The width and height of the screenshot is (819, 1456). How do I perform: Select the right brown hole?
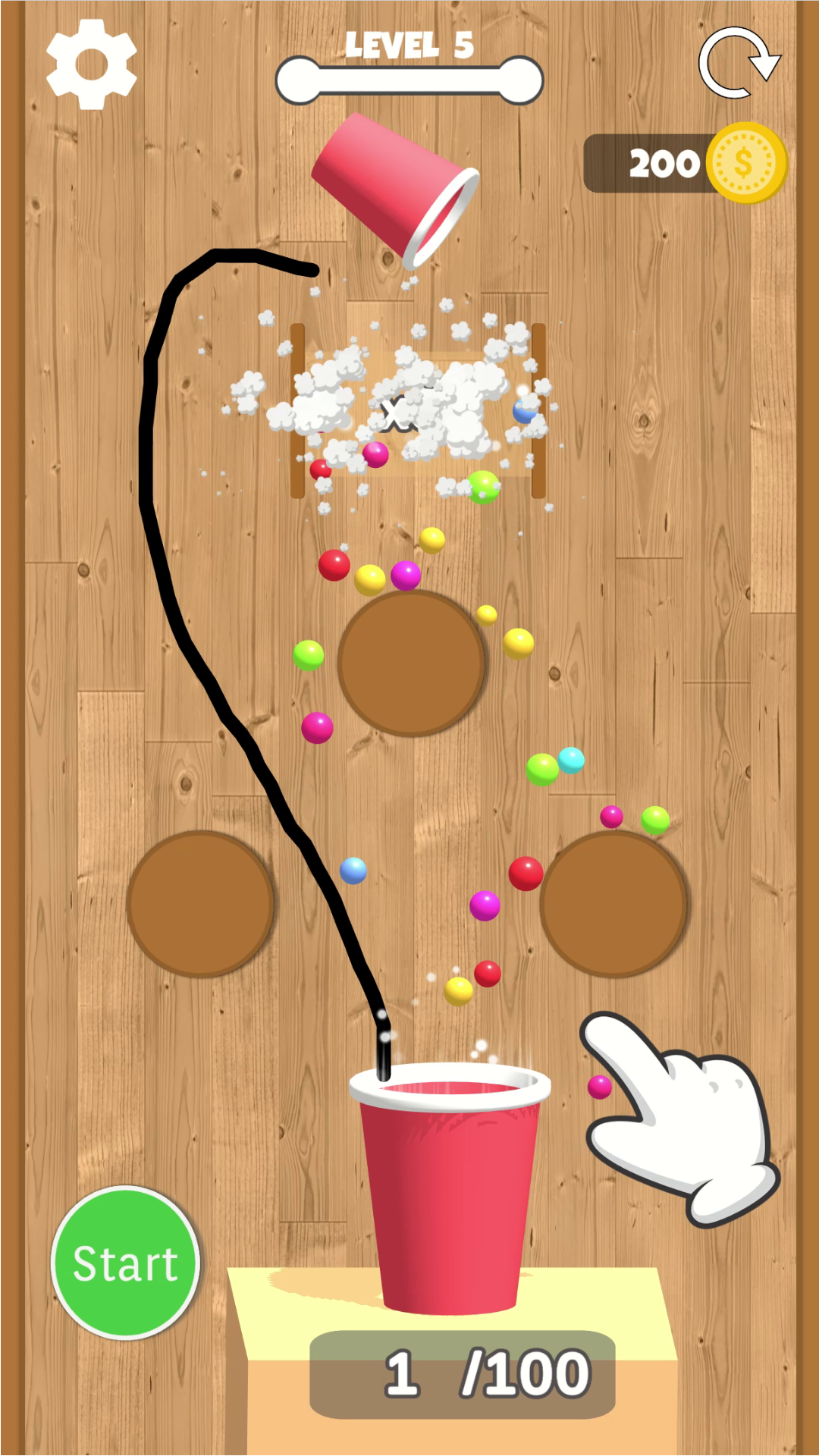point(614,902)
